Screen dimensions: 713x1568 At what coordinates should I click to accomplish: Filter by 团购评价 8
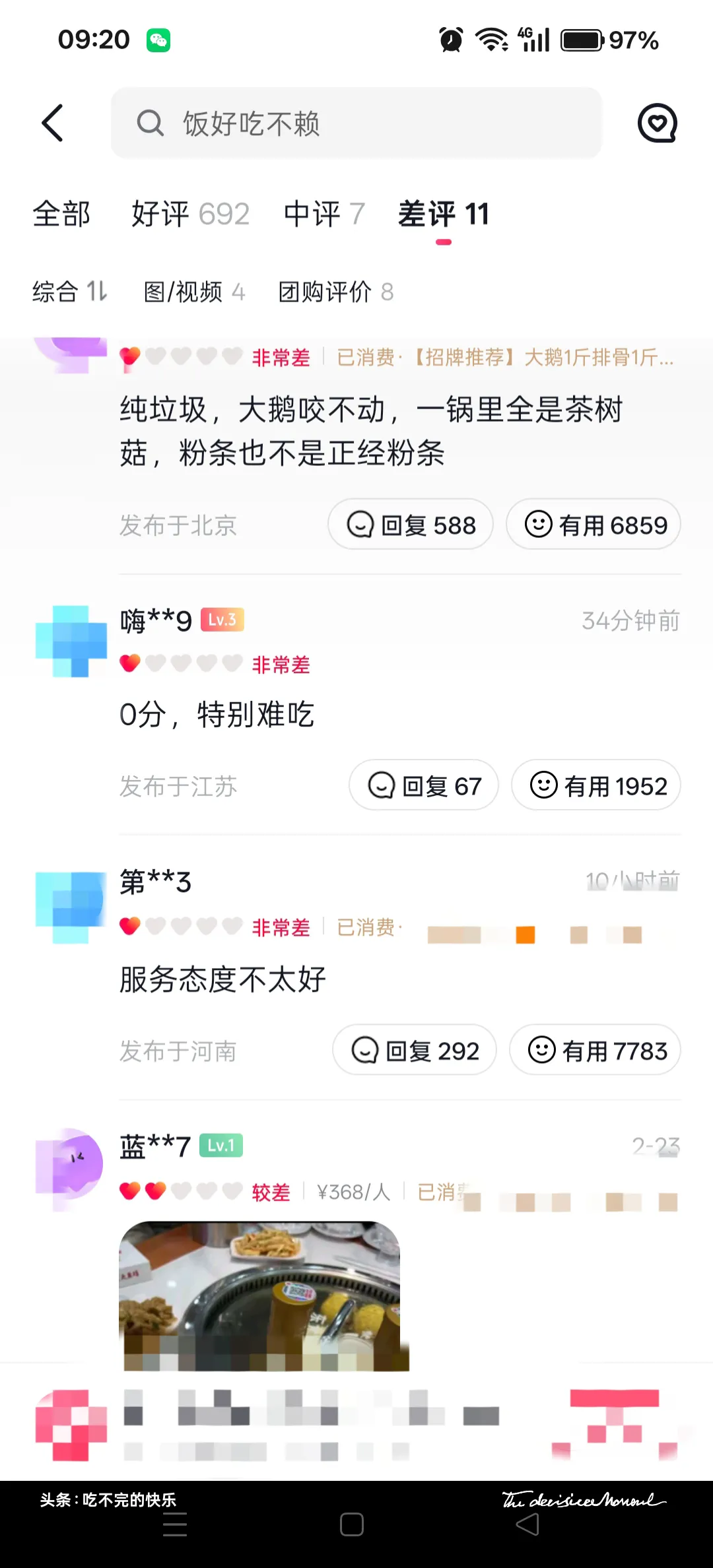click(x=335, y=292)
